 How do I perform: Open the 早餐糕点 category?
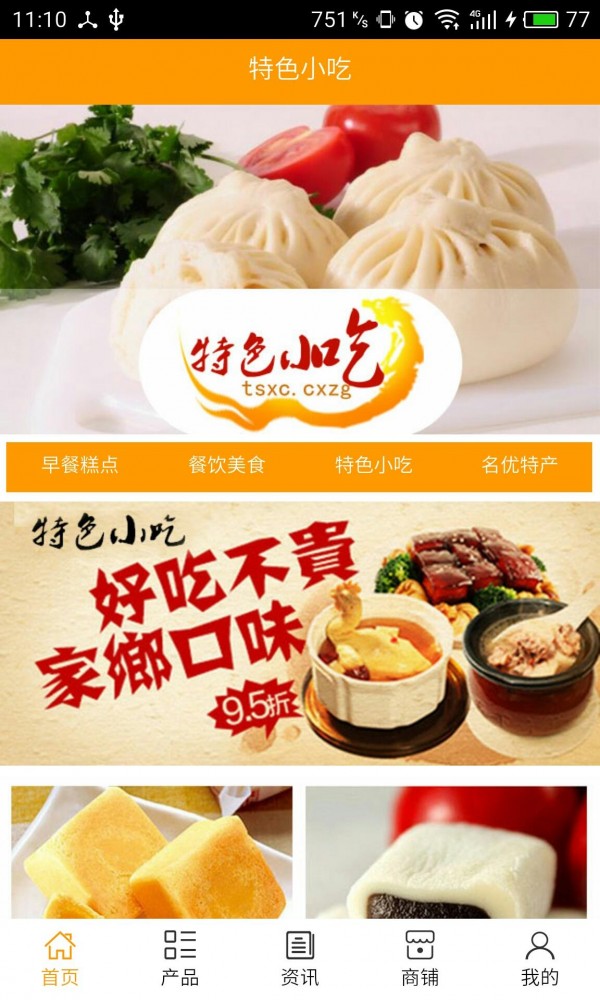80,465
